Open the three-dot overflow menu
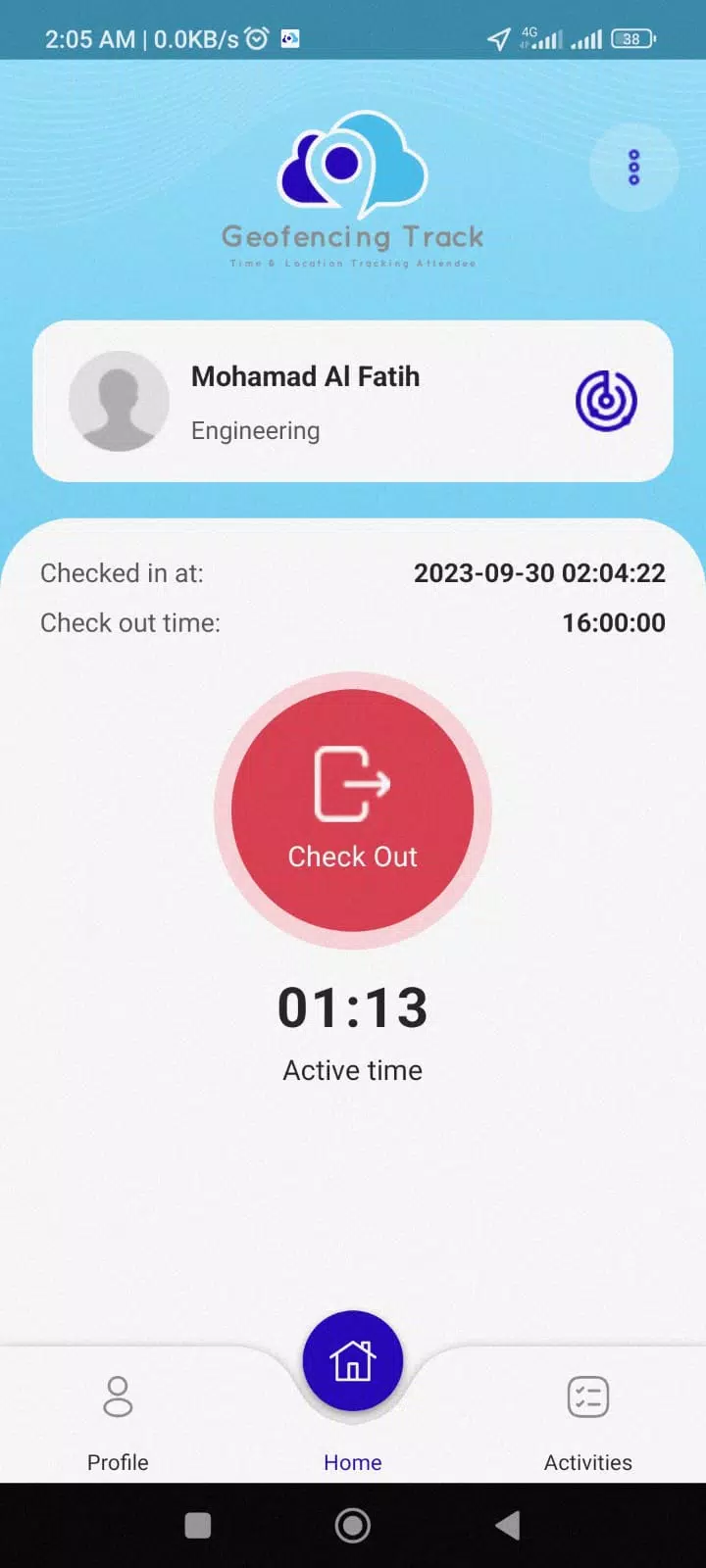This screenshot has height=1568, width=706. tap(633, 168)
